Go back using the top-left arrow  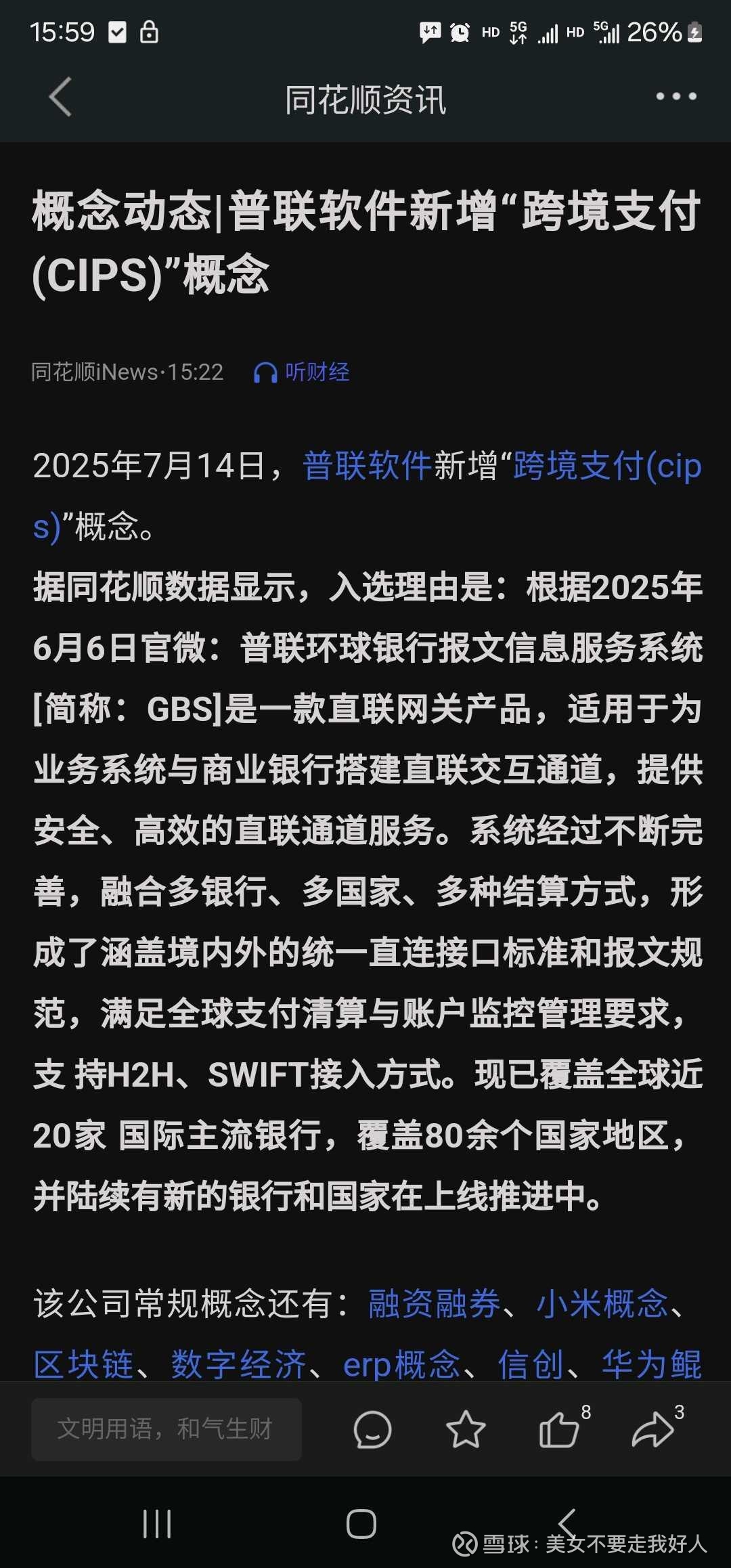(60, 97)
